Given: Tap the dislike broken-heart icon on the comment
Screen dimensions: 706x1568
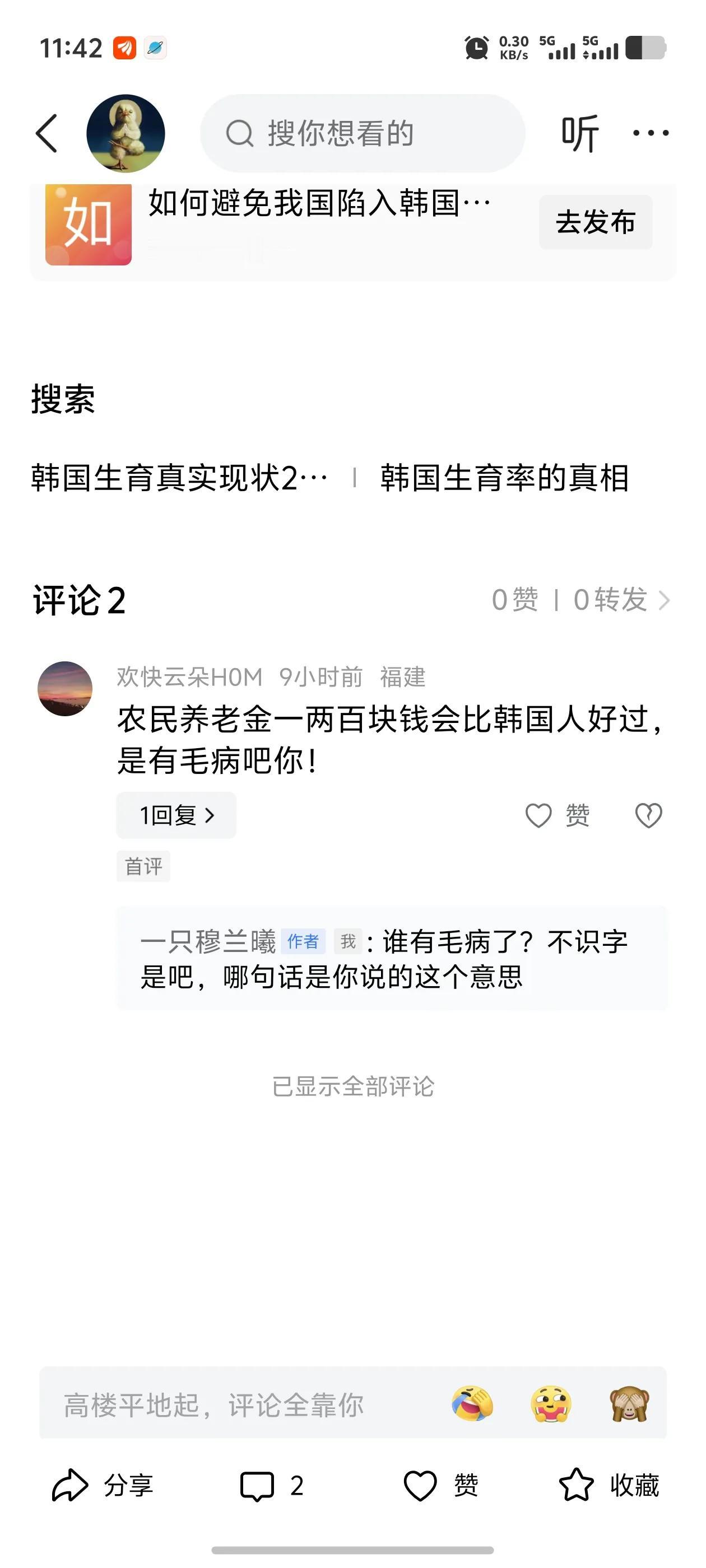Looking at the screenshot, I should pyautogui.click(x=648, y=816).
